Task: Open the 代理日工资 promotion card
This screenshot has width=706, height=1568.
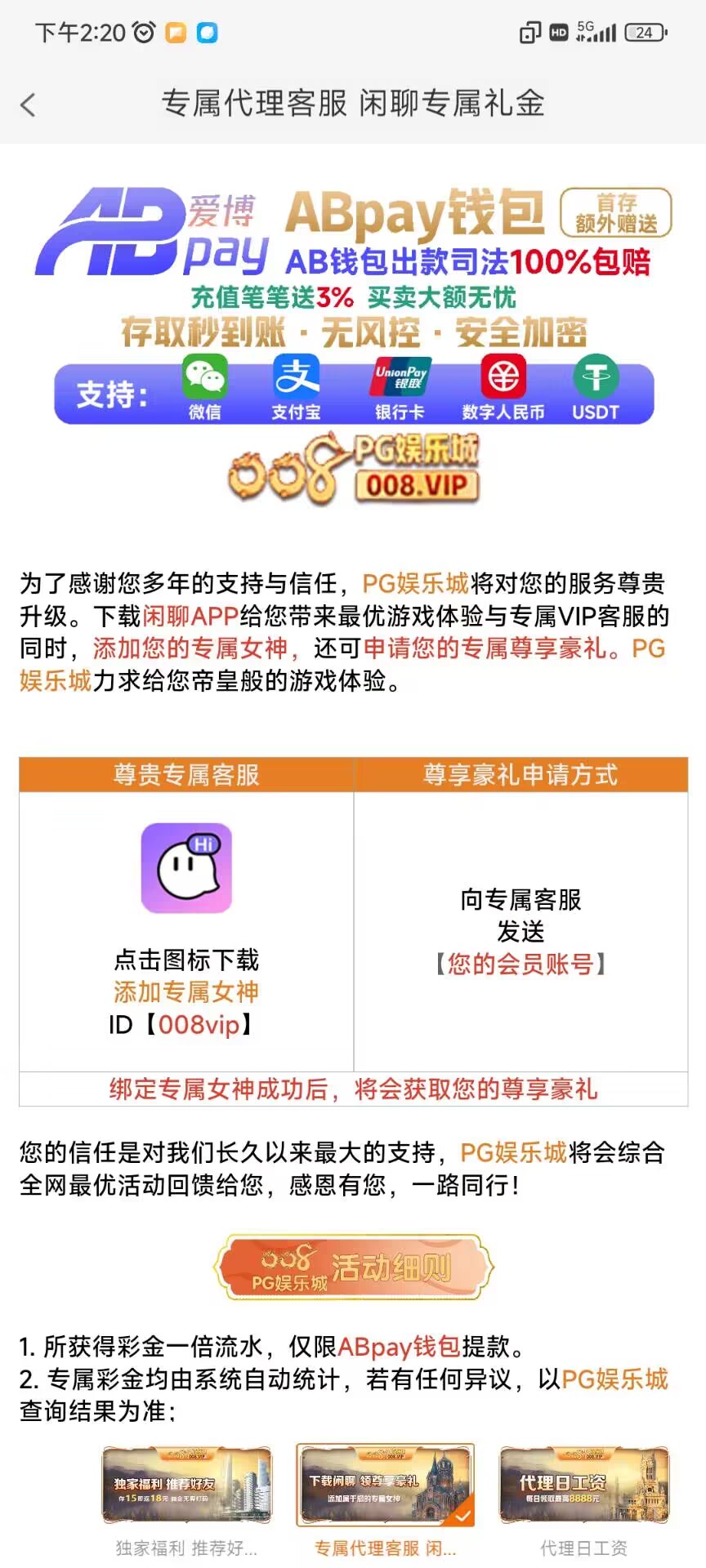Action: [x=583, y=1485]
